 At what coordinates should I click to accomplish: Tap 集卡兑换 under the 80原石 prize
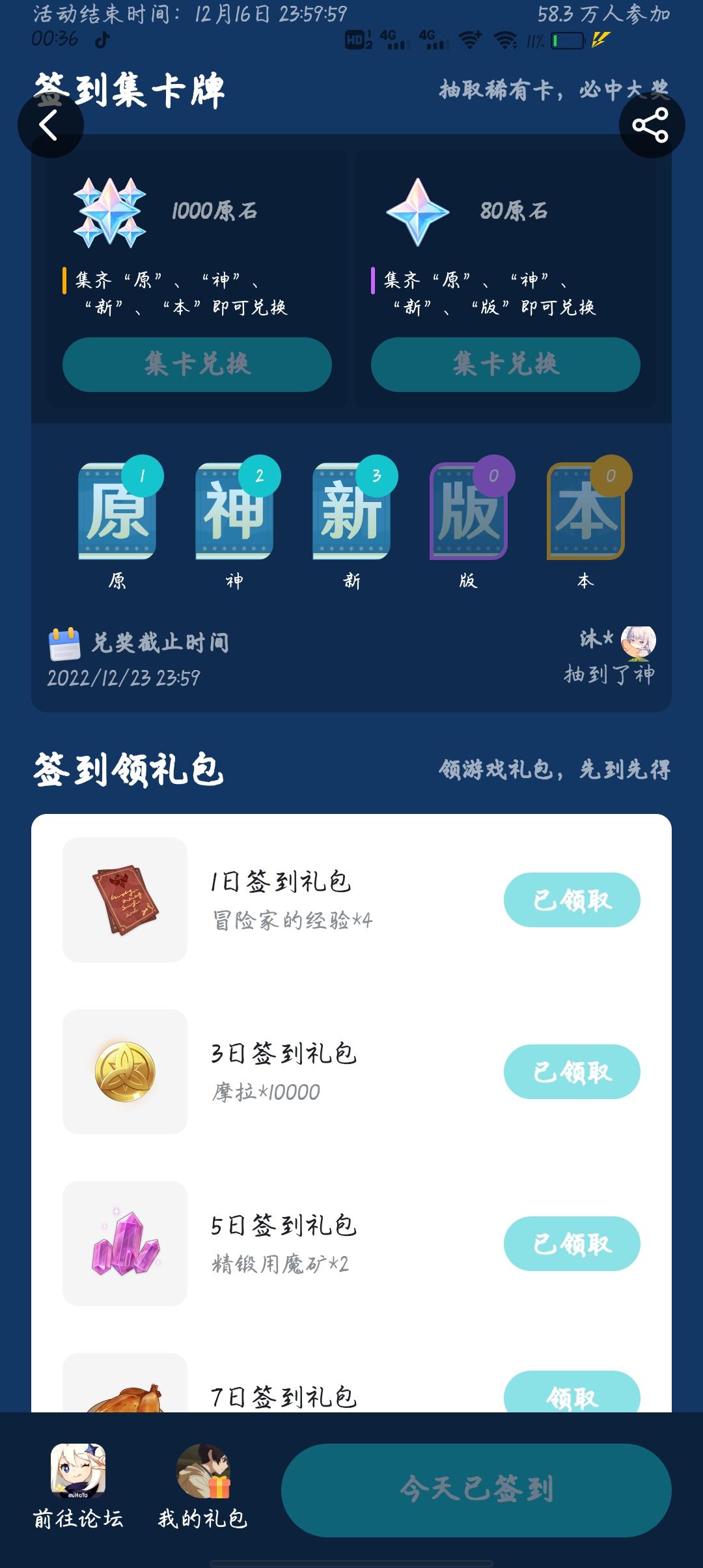click(506, 366)
